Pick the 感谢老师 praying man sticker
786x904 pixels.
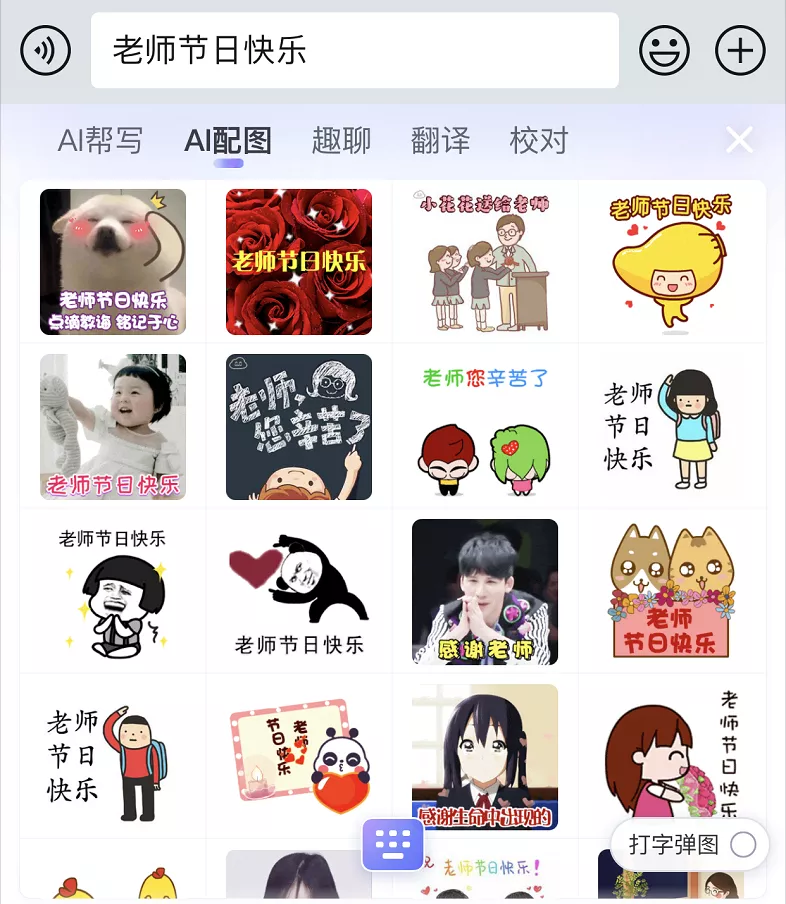[x=485, y=592]
